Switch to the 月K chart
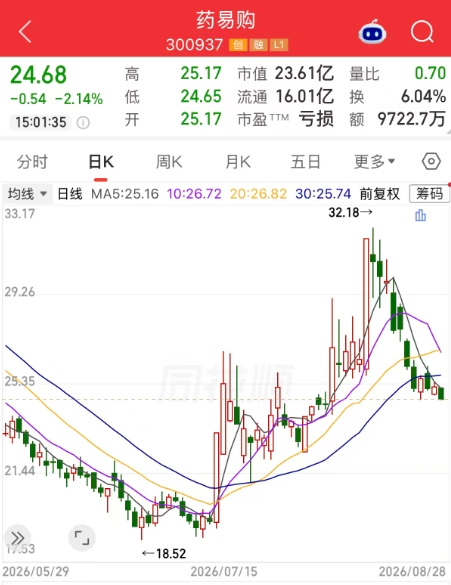Viewport: 451px width, 585px height. point(238,162)
